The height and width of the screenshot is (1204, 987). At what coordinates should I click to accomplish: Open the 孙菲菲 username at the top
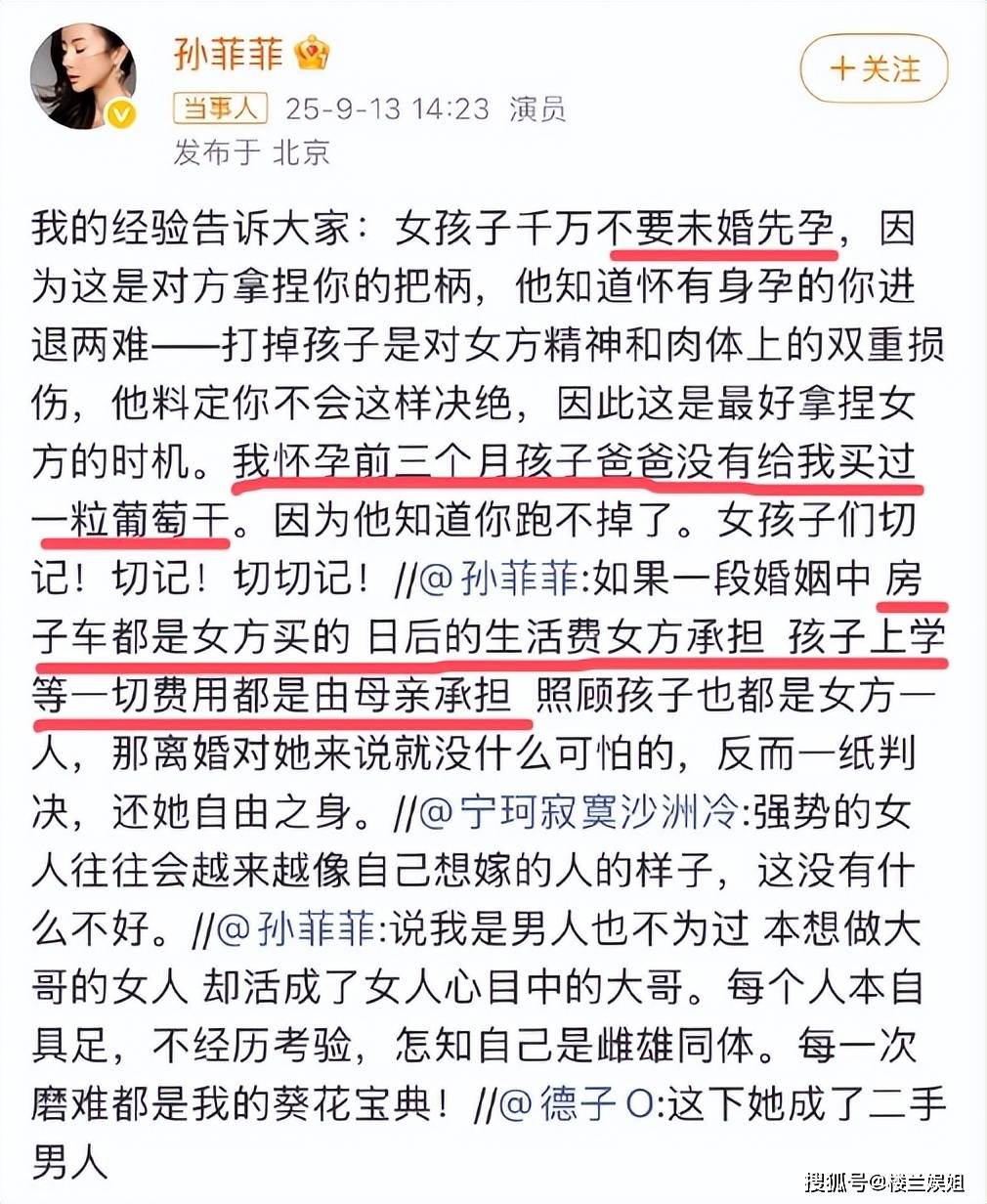coord(228,54)
